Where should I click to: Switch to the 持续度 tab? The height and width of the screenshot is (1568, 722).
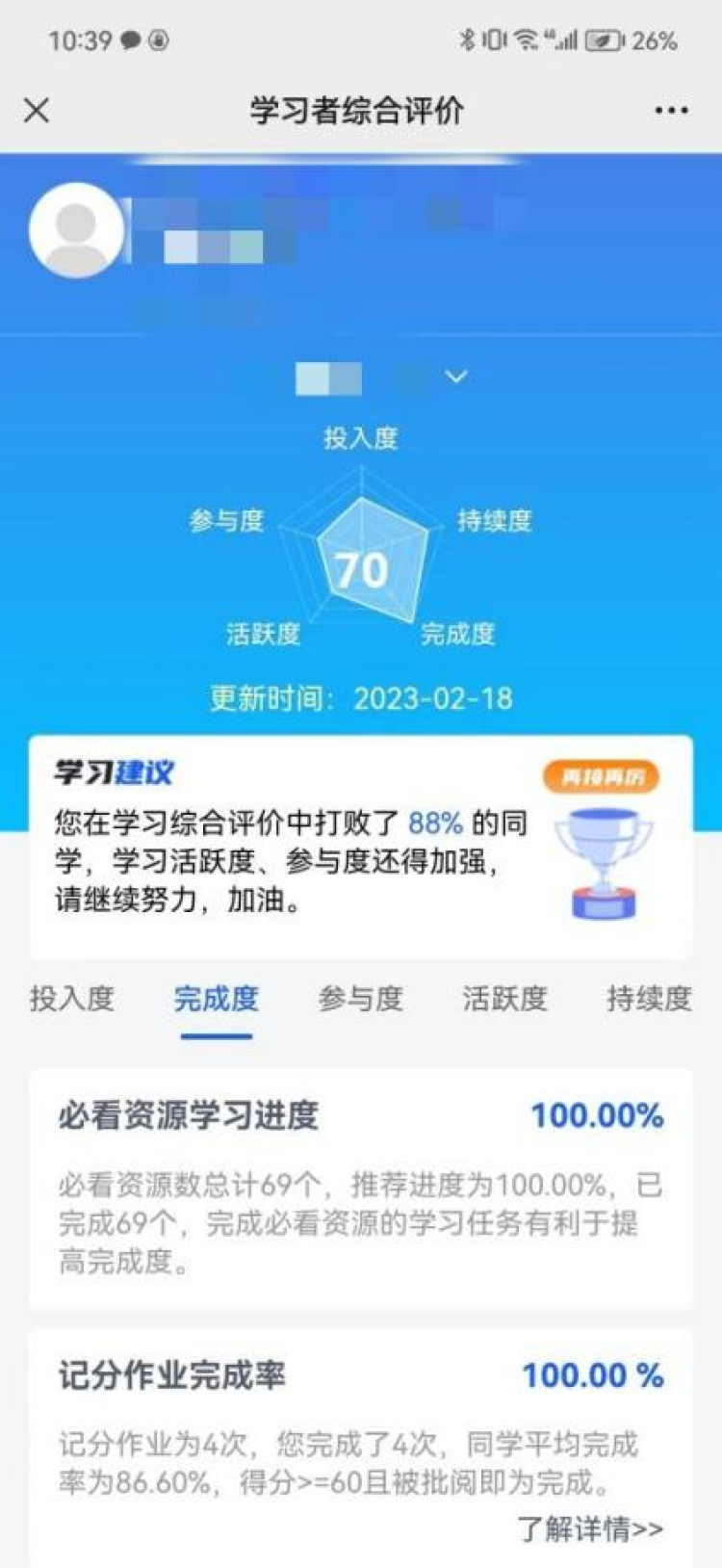tap(649, 999)
